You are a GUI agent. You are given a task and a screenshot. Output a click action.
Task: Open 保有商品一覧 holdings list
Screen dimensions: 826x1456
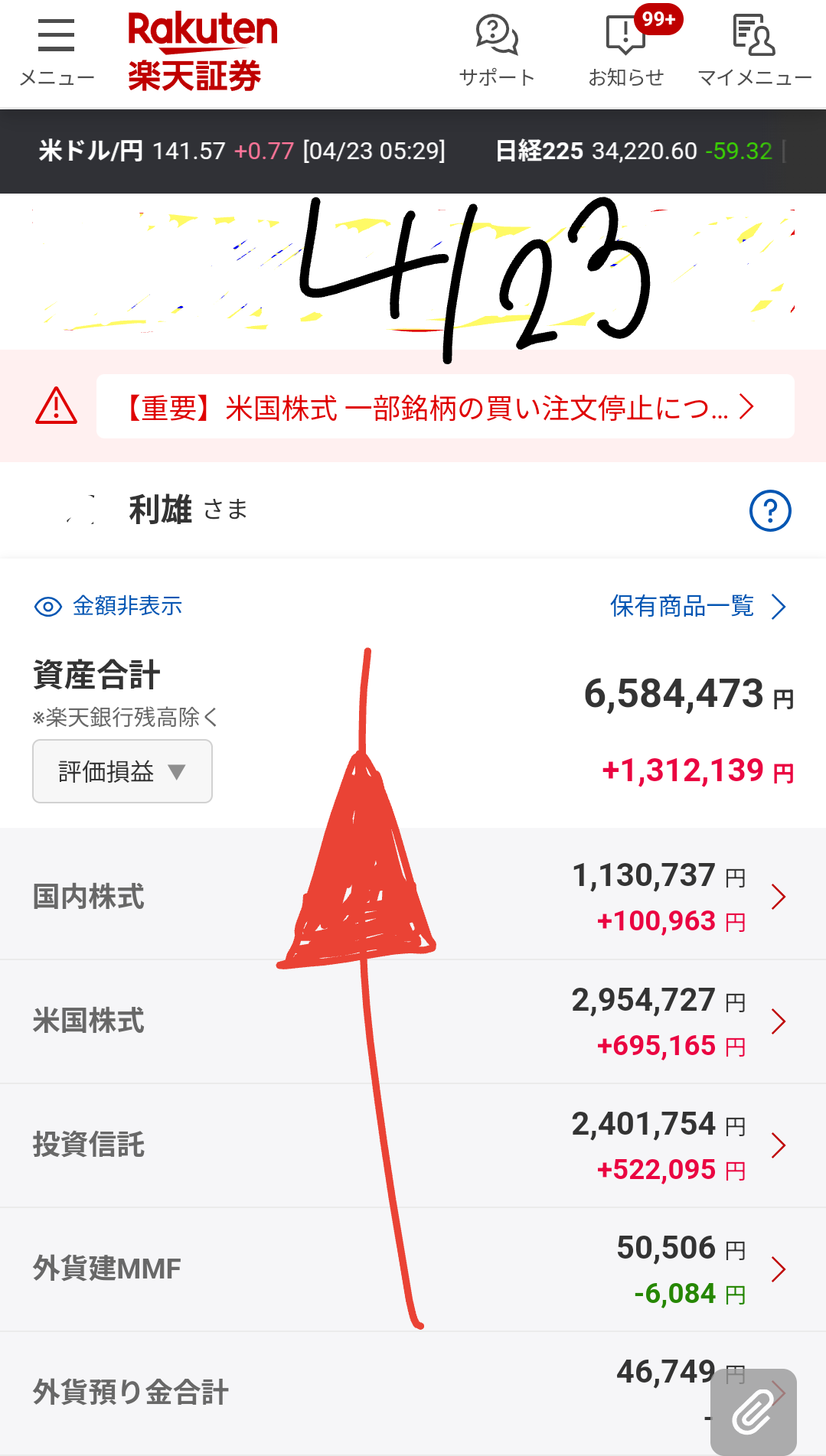pos(697,607)
